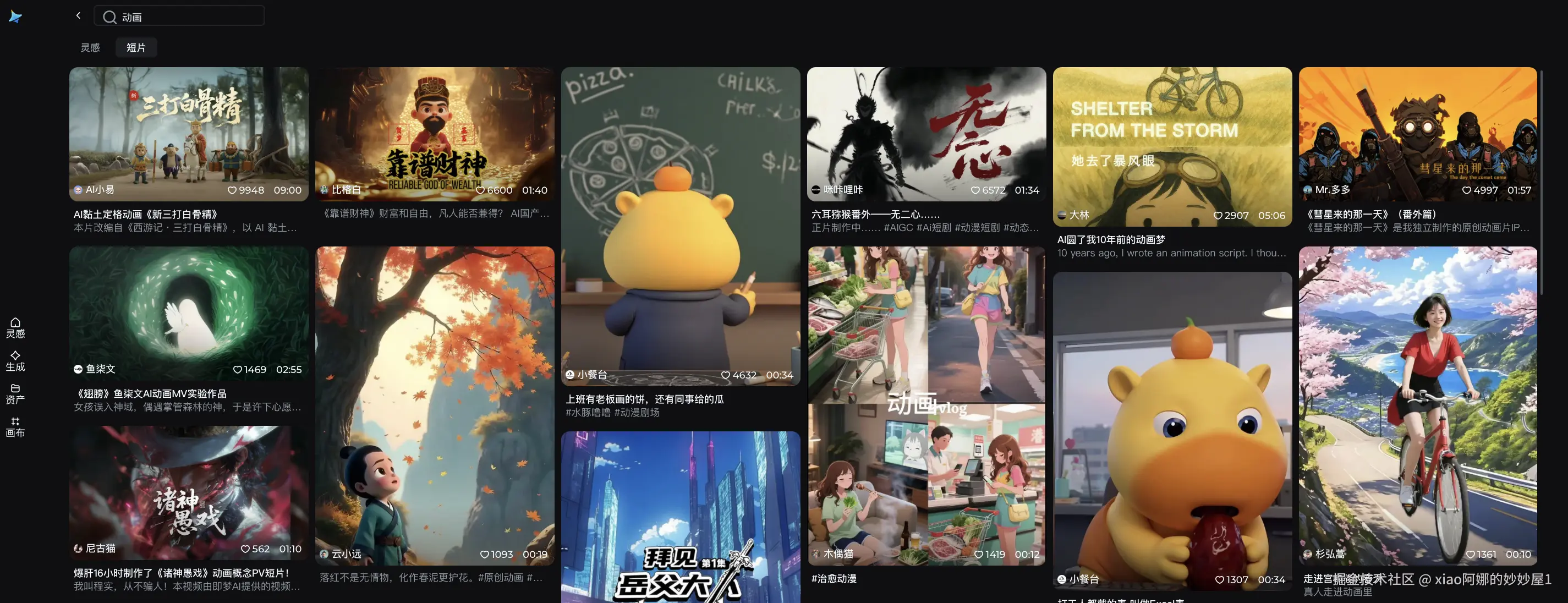Image resolution: width=1568 pixels, height=603 pixels.
Task: Play 小餐台's pizza chalkboard video
Action: [x=680, y=225]
